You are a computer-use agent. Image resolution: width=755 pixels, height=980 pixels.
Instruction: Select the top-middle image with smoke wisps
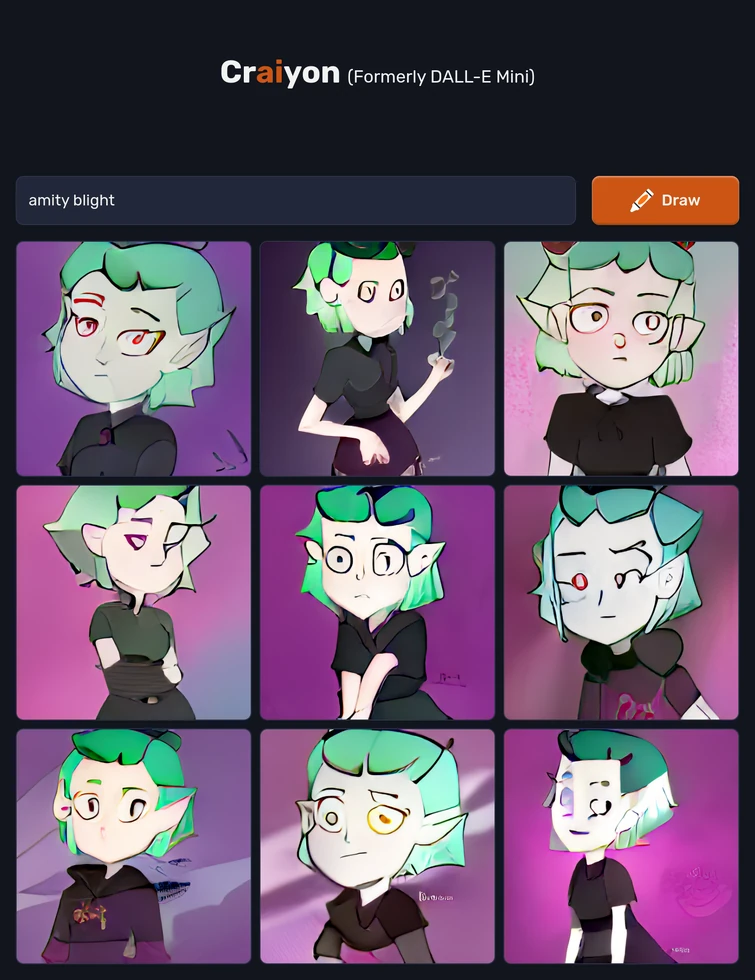pyautogui.click(x=376, y=357)
